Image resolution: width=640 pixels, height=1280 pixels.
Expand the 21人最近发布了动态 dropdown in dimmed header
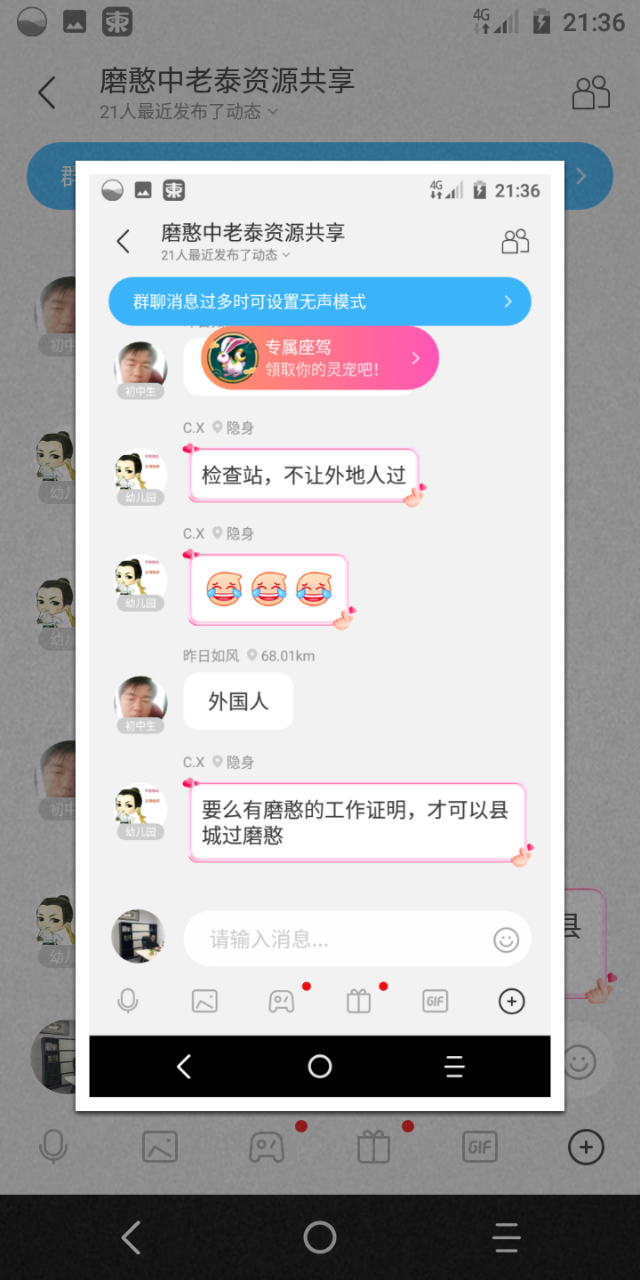(188, 112)
